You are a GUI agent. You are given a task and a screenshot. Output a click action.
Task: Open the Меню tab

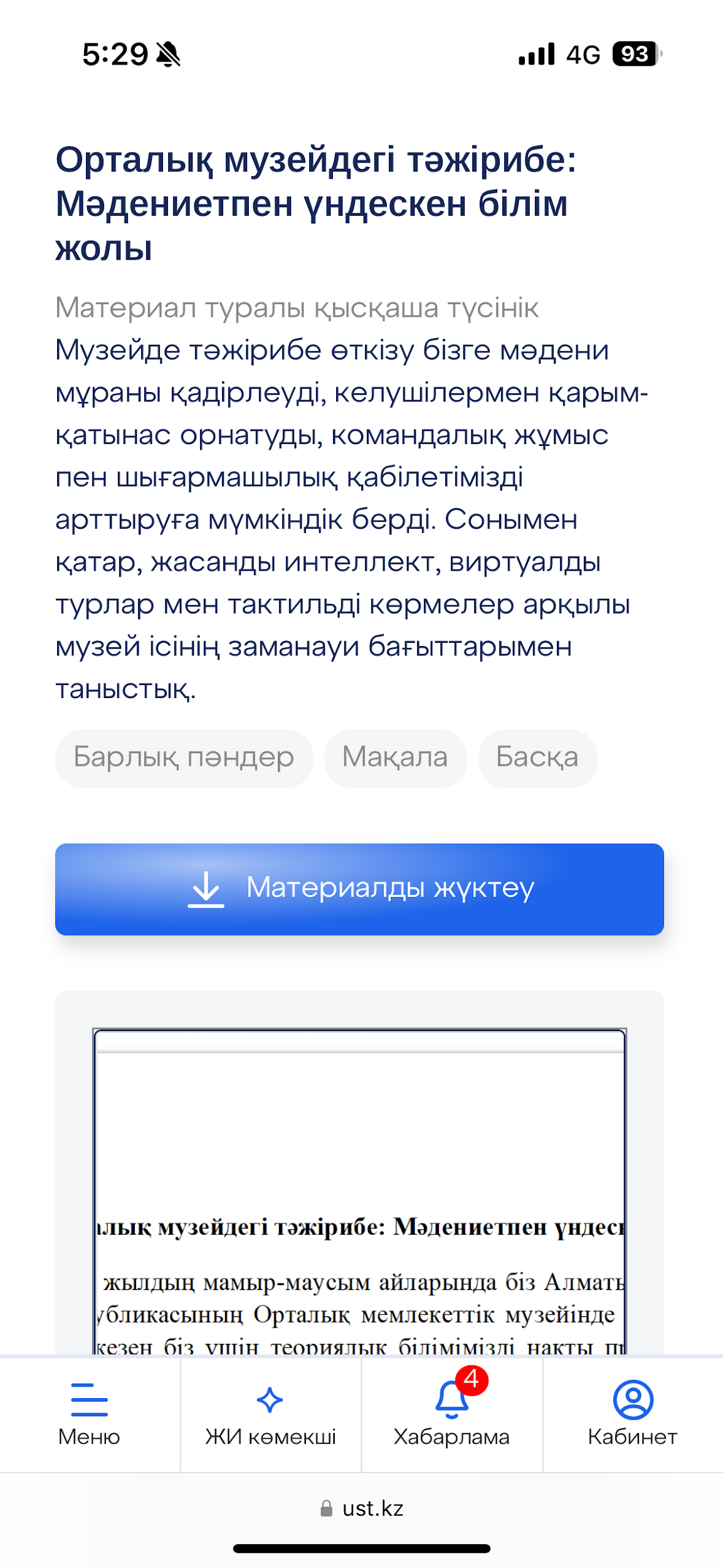(90, 1414)
